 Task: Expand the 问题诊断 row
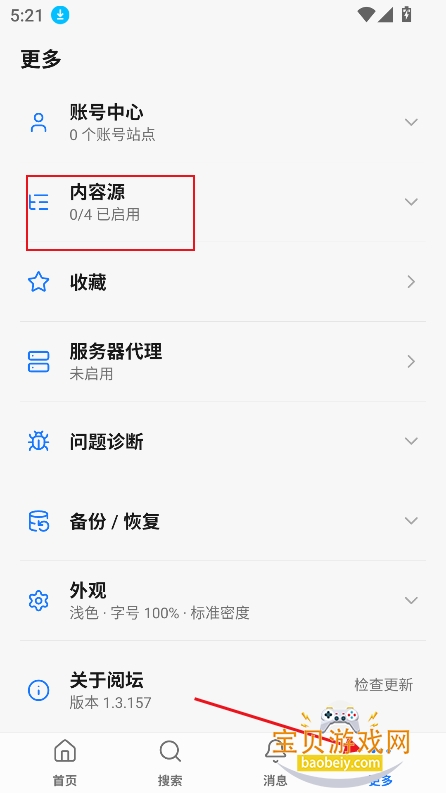pyautogui.click(x=223, y=441)
